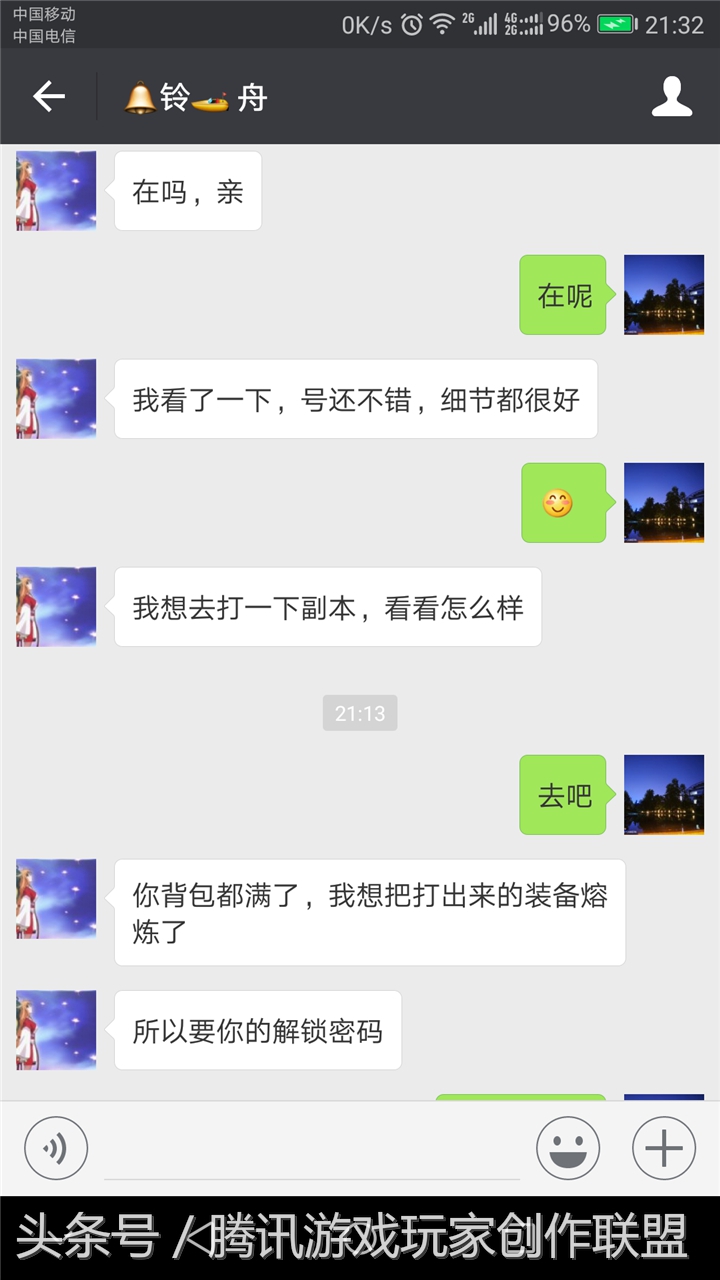
Task: Select the message 所以要你的解锁密码
Action: 258,1030
